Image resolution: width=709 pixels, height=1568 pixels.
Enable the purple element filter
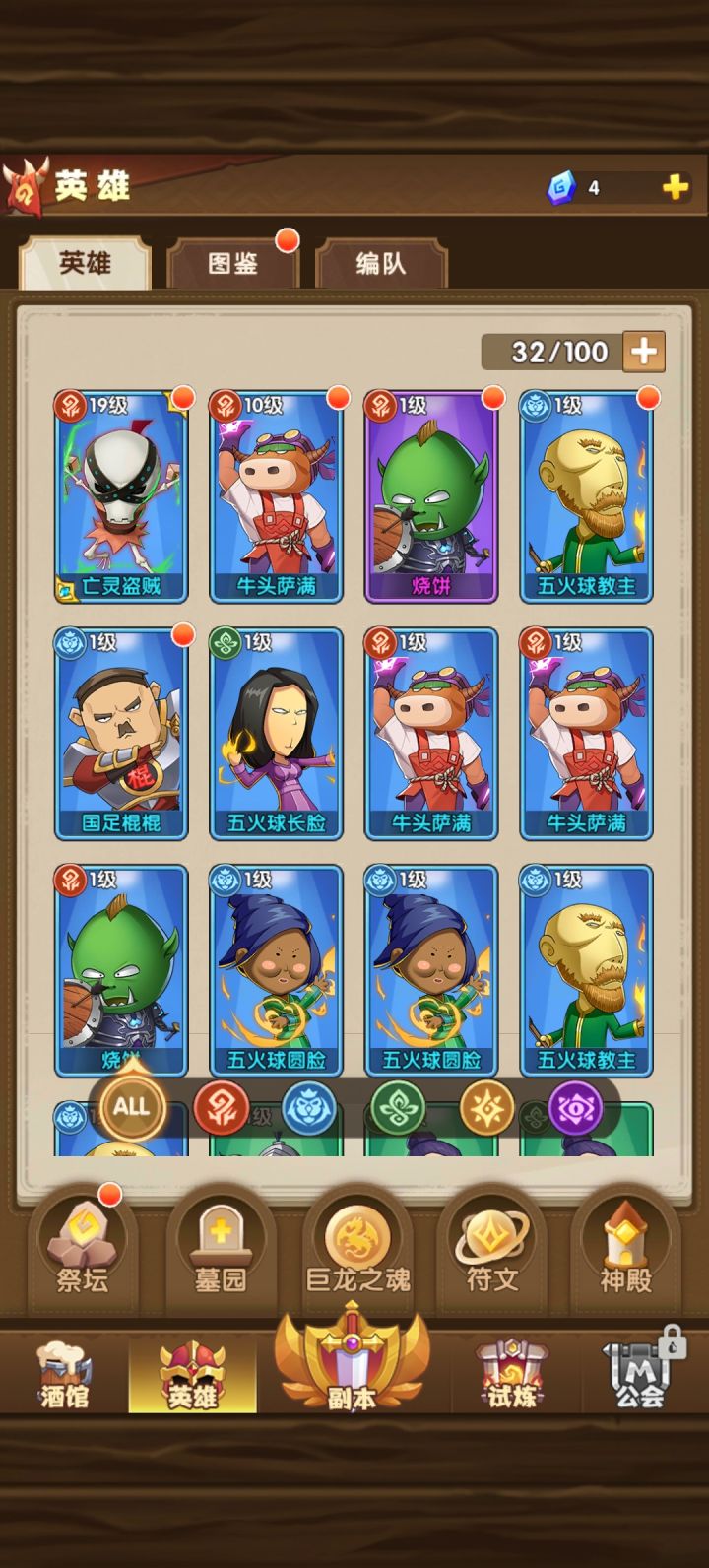(x=576, y=1108)
